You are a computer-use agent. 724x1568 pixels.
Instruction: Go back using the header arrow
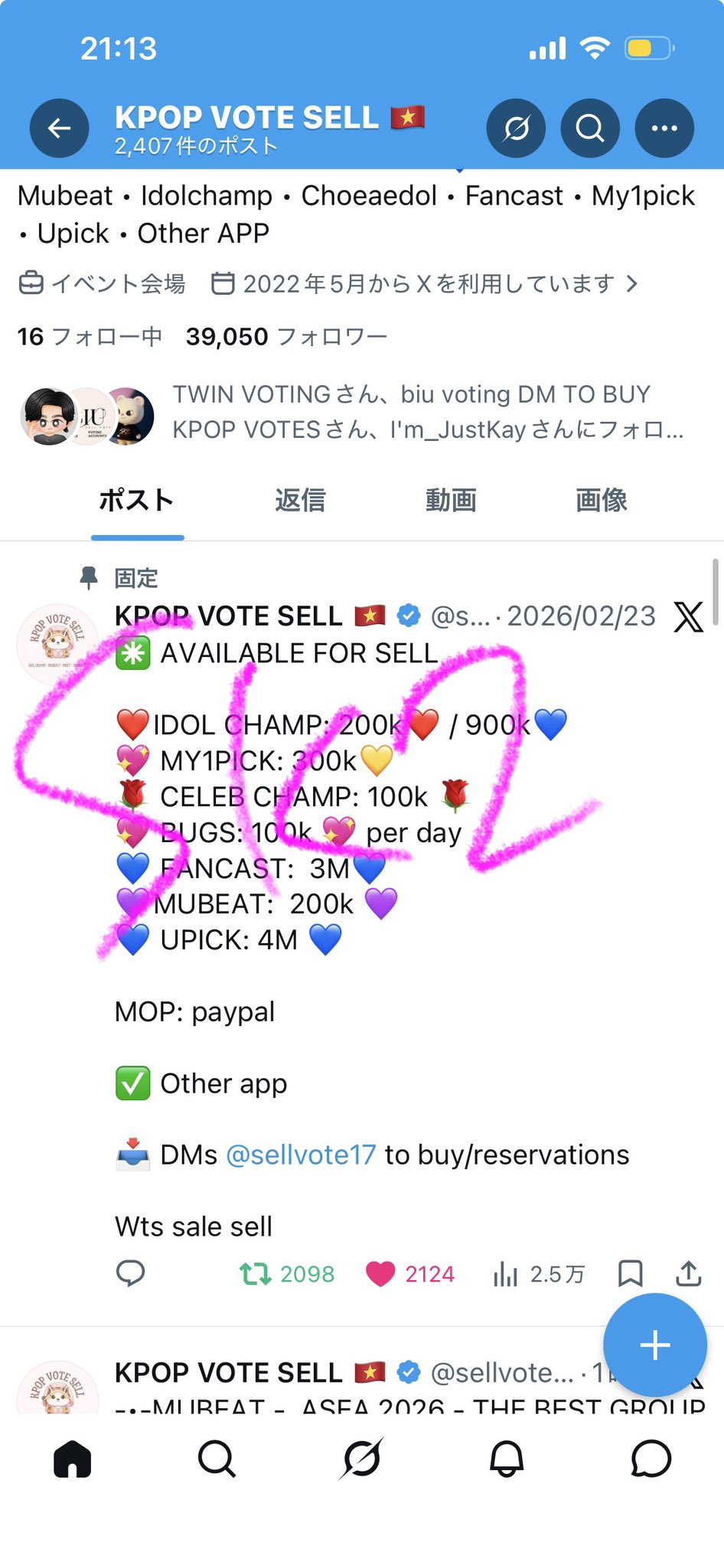(x=60, y=129)
